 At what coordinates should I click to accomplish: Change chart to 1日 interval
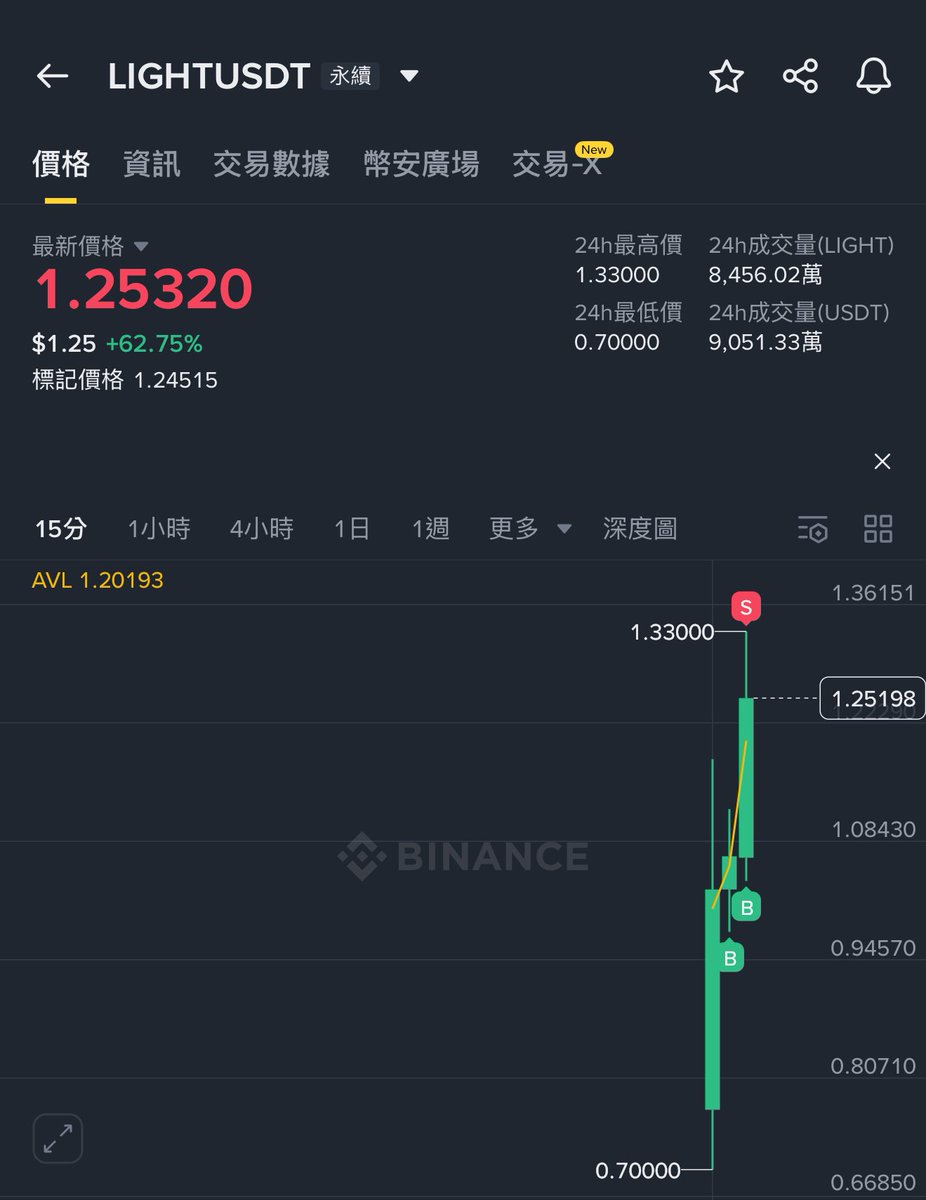click(352, 529)
